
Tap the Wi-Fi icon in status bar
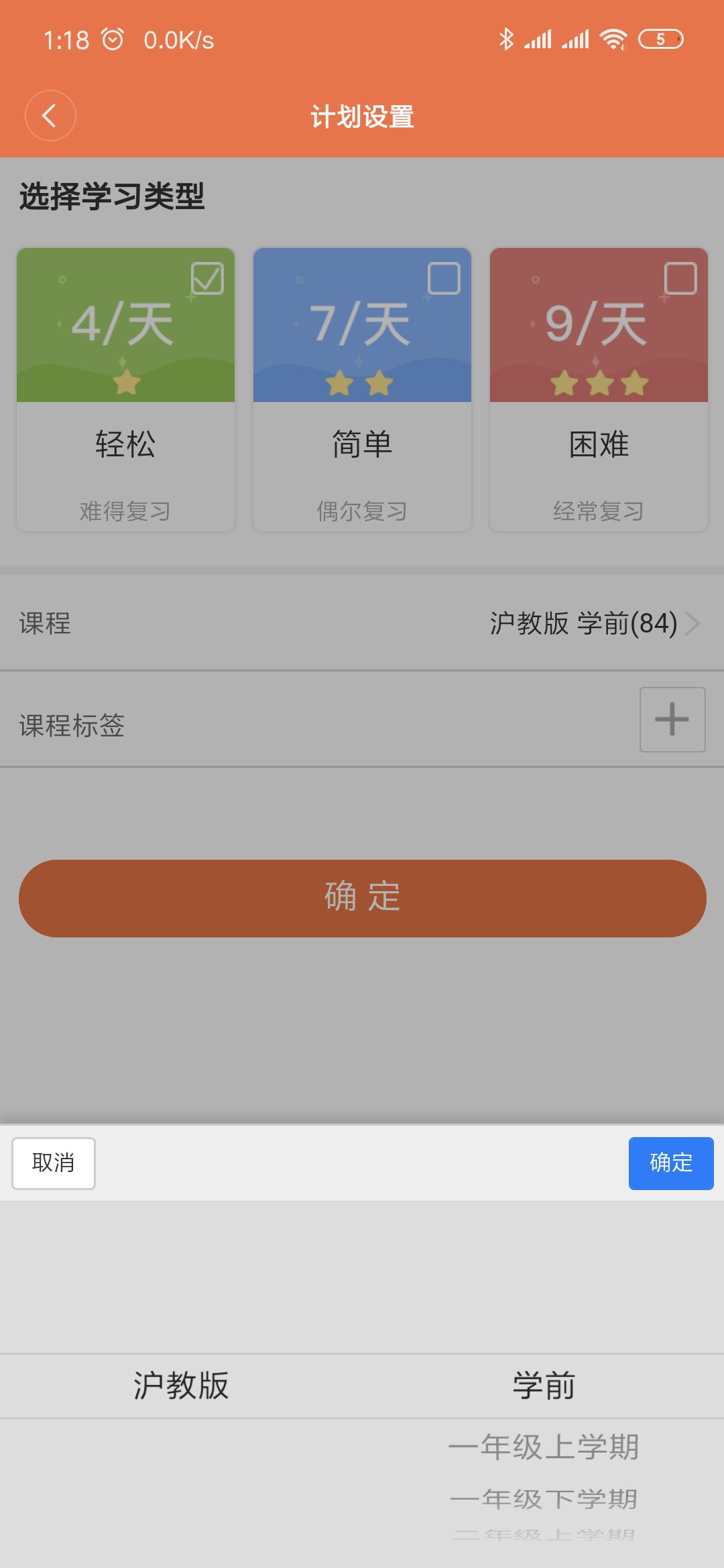614,40
